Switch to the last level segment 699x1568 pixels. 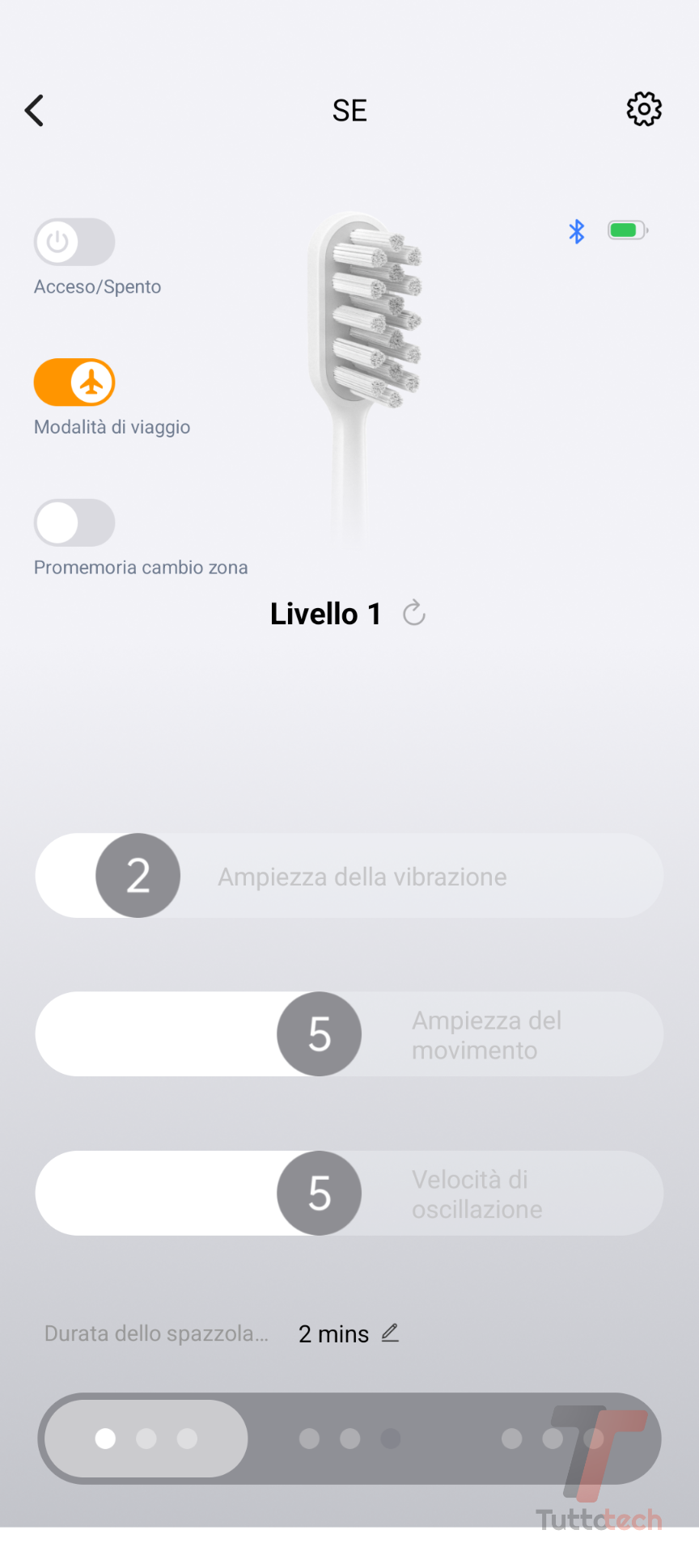pos(553,1439)
